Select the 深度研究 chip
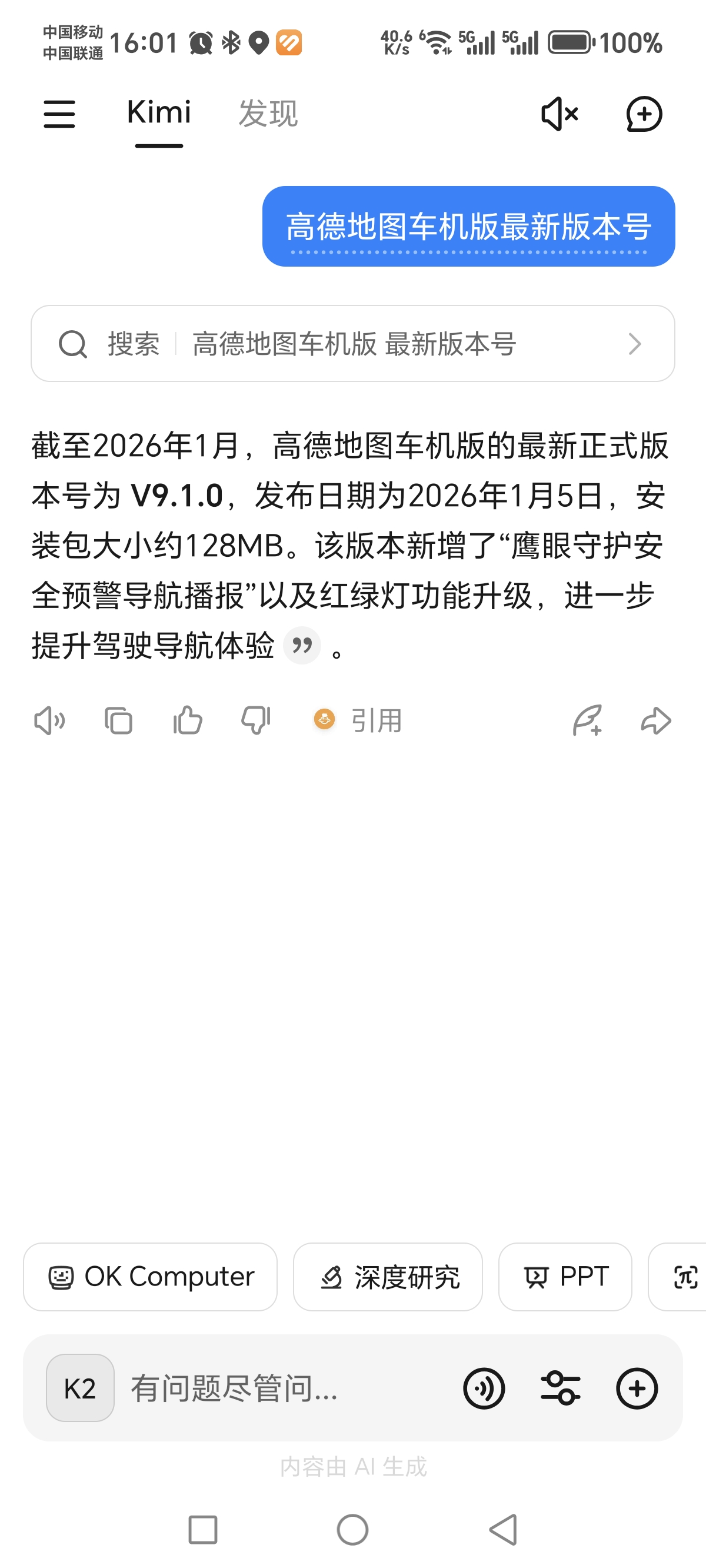 [x=388, y=1277]
